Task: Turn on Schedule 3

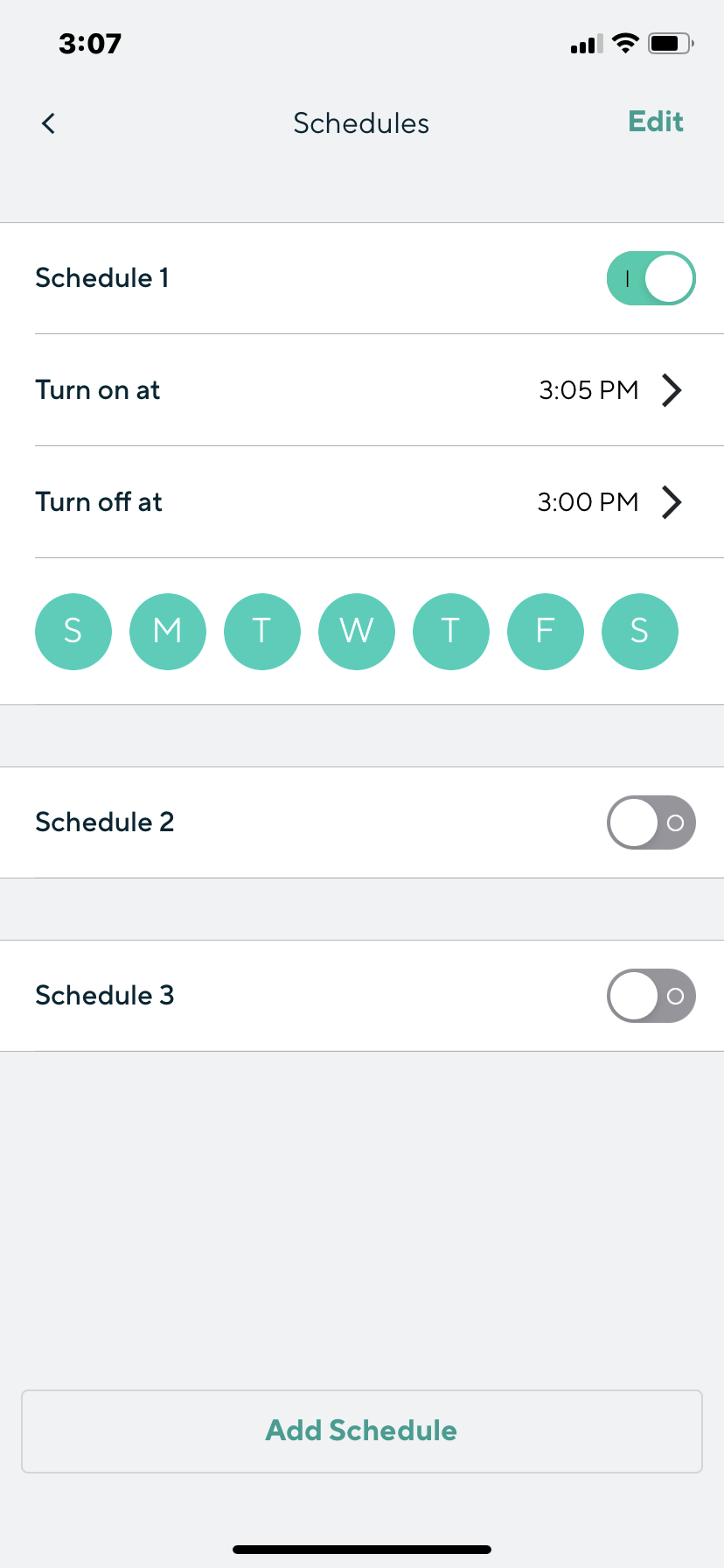Action: [x=651, y=996]
